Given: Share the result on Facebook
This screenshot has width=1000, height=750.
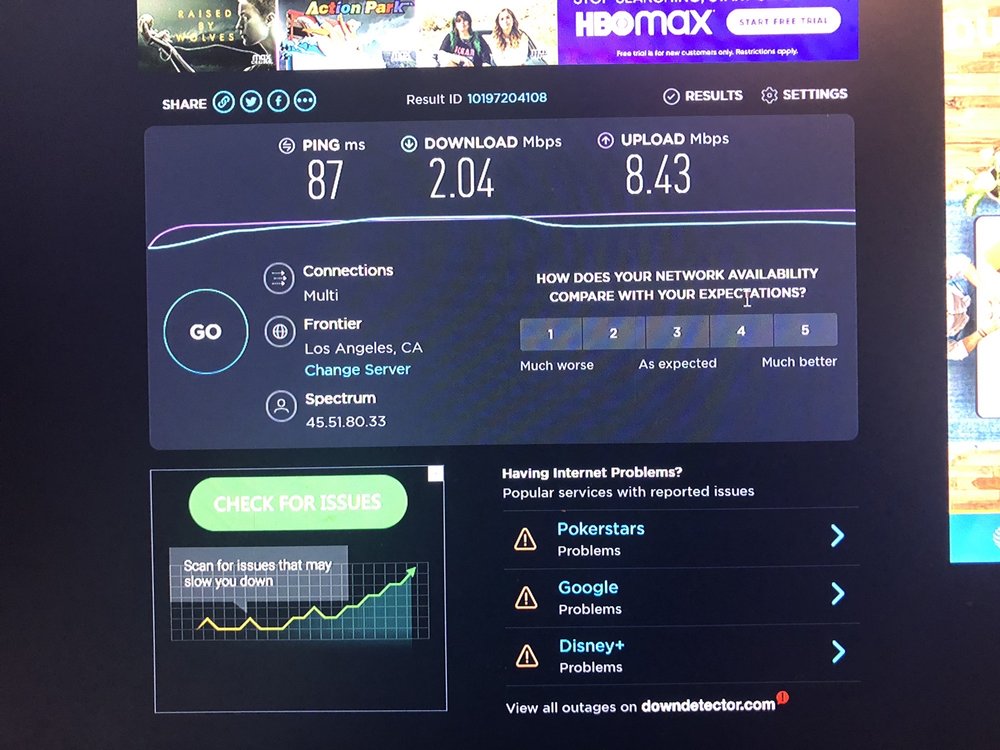Looking at the screenshot, I should [x=278, y=101].
